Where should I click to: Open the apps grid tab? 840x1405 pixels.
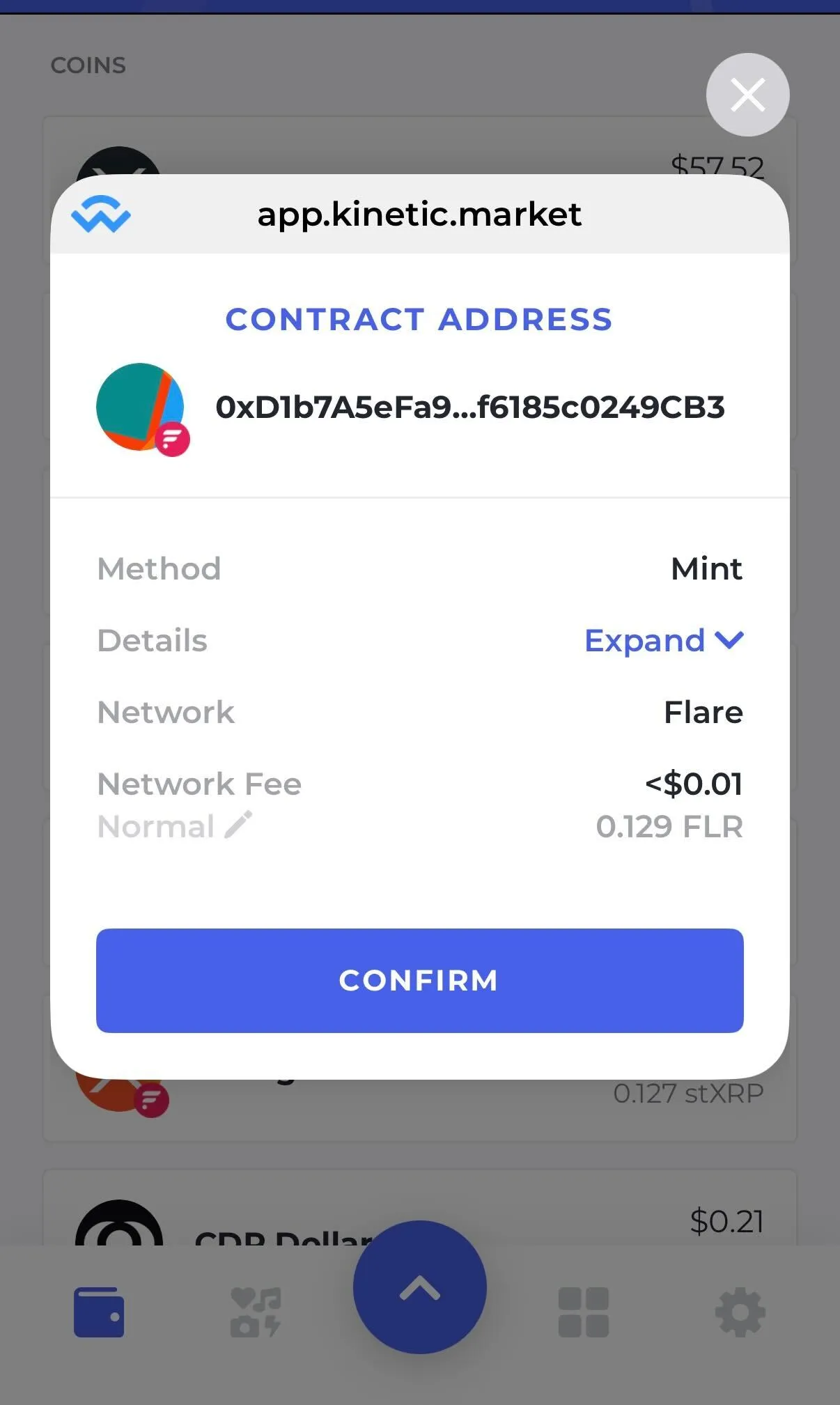tap(583, 1312)
